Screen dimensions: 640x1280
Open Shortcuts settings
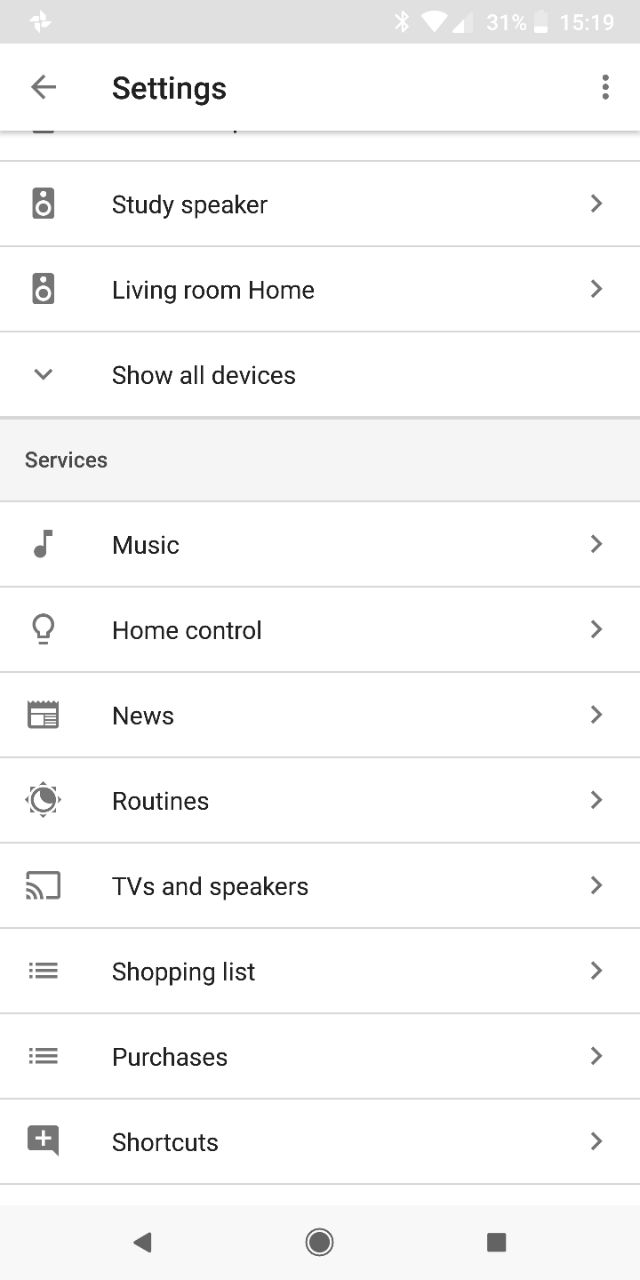(320, 1141)
